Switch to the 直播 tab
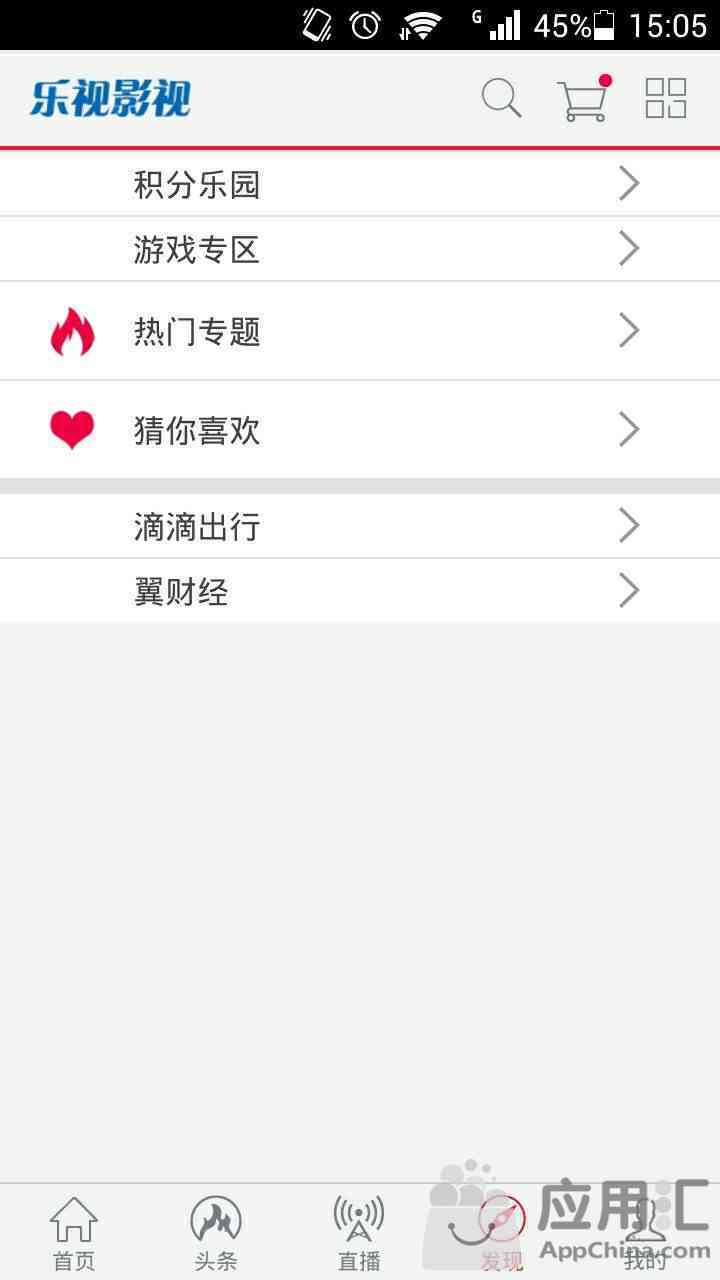Image resolution: width=720 pixels, height=1280 pixels. [x=359, y=1233]
